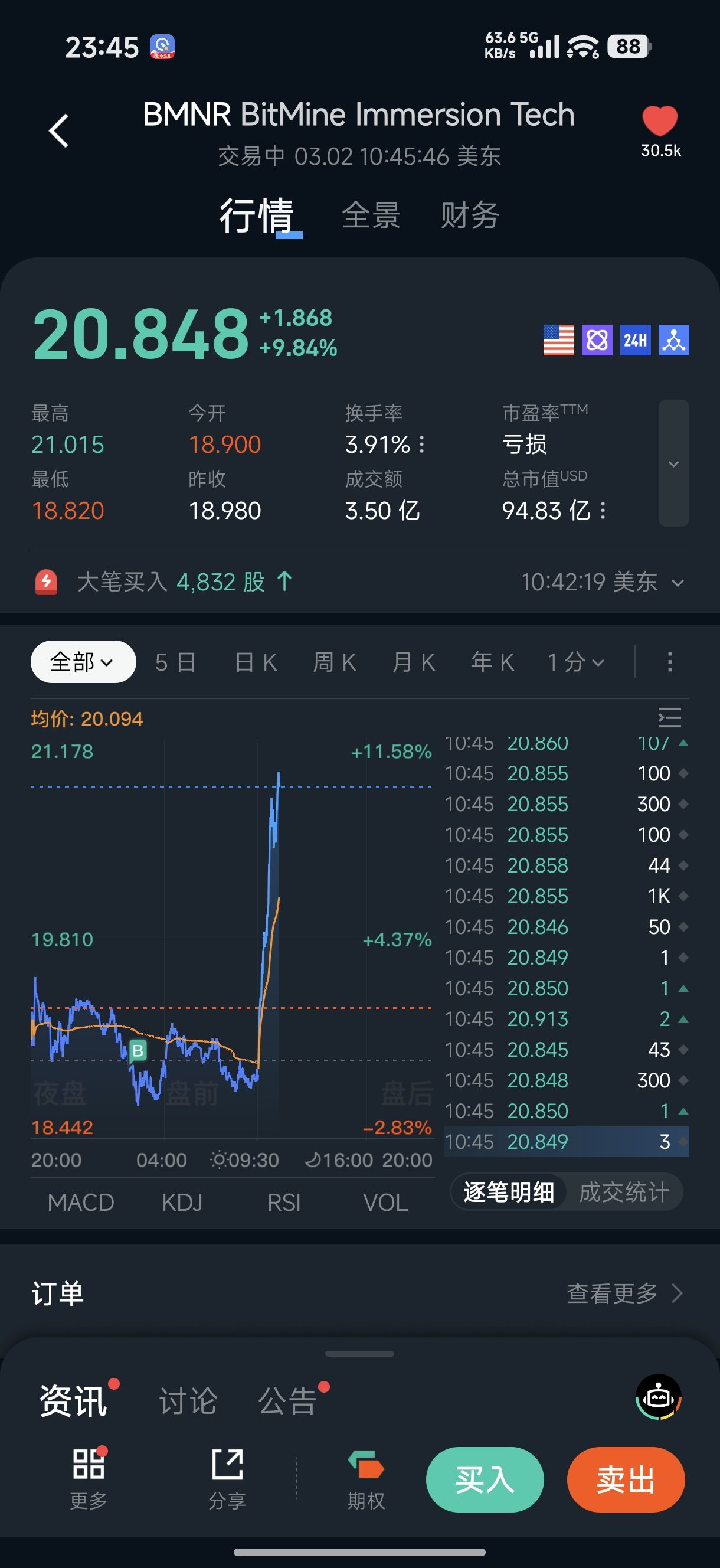The image size is (720, 1568).
Task: Show the MACD indicator
Action: pos(81,1202)
